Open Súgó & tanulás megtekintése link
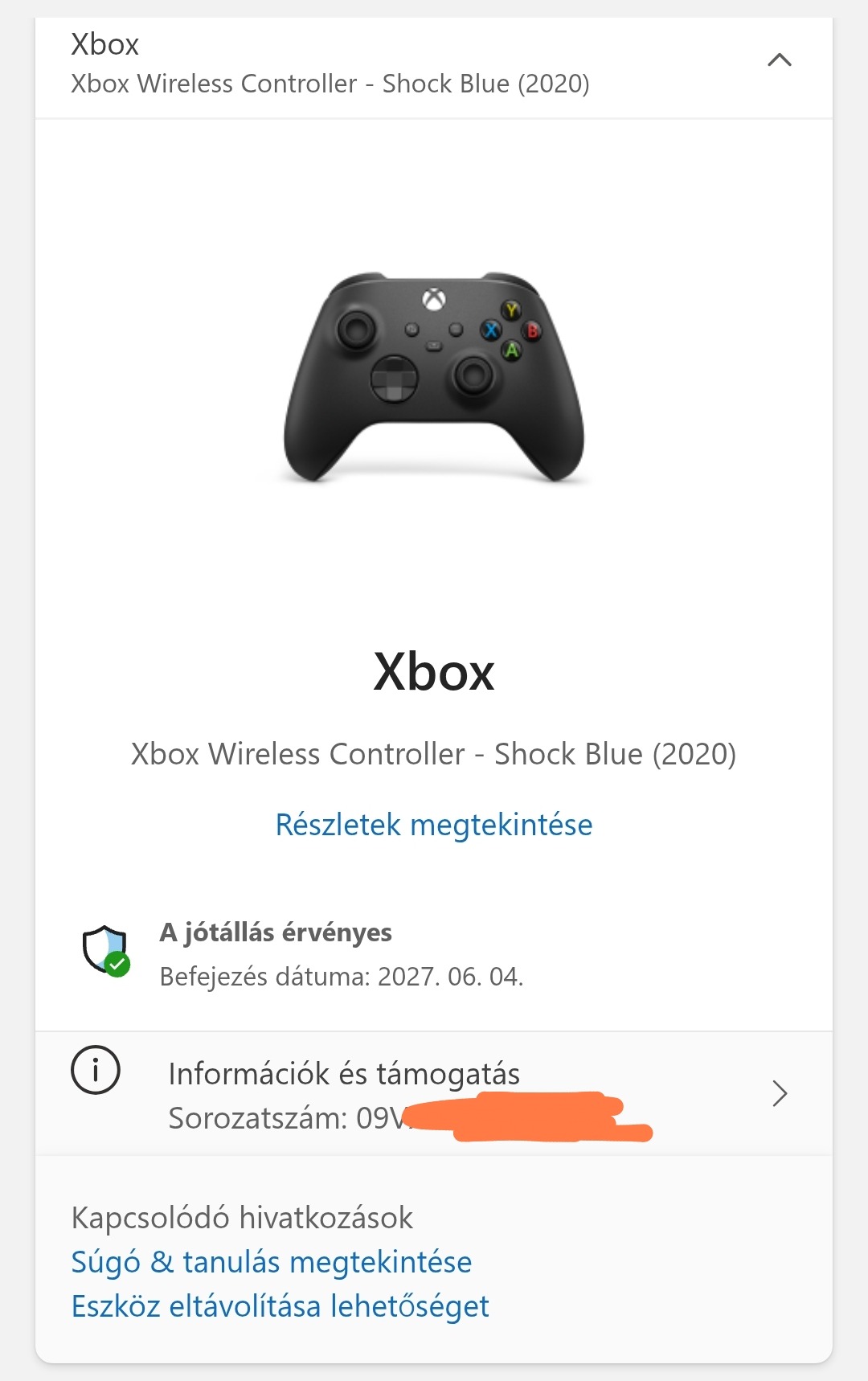 click(272, 1262)
